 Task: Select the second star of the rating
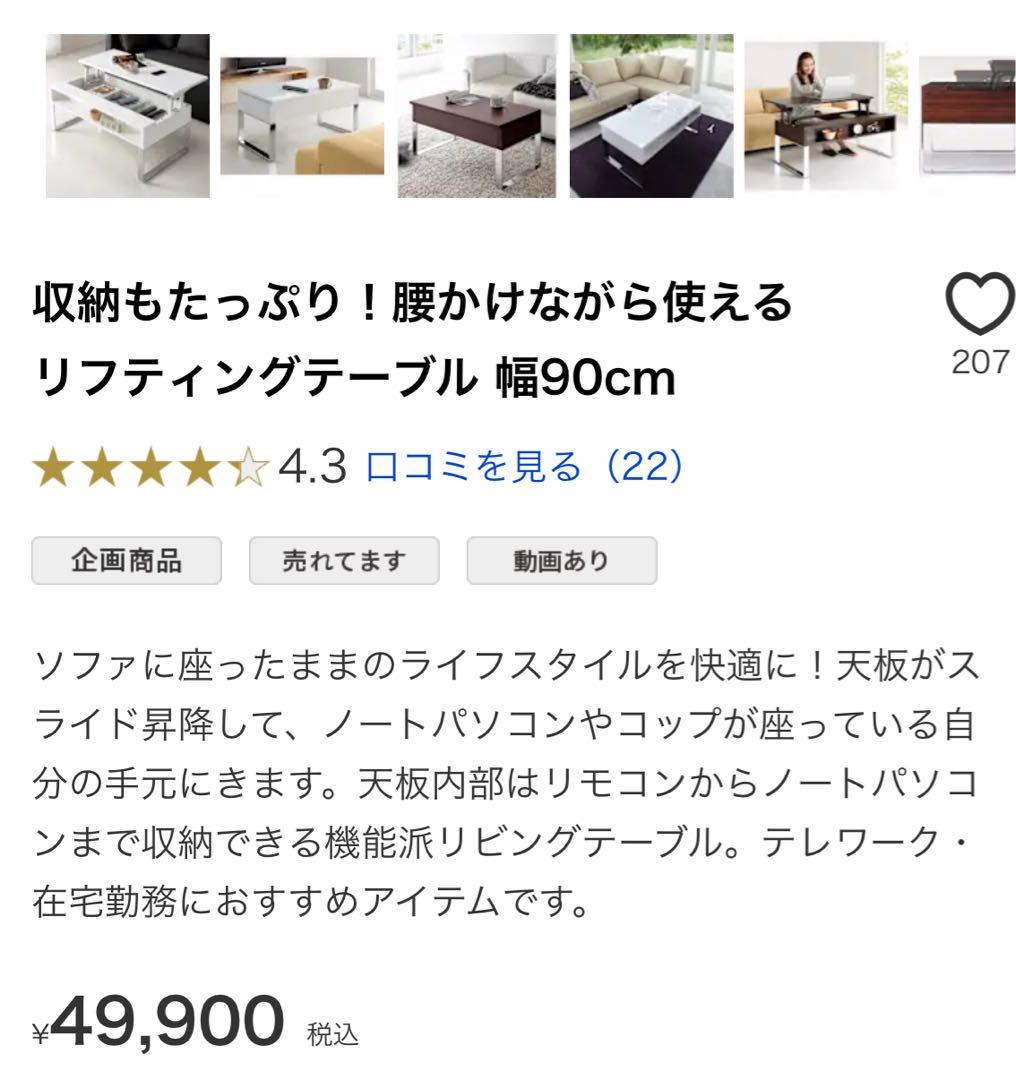pyautogui.click(x=100, y=466)
